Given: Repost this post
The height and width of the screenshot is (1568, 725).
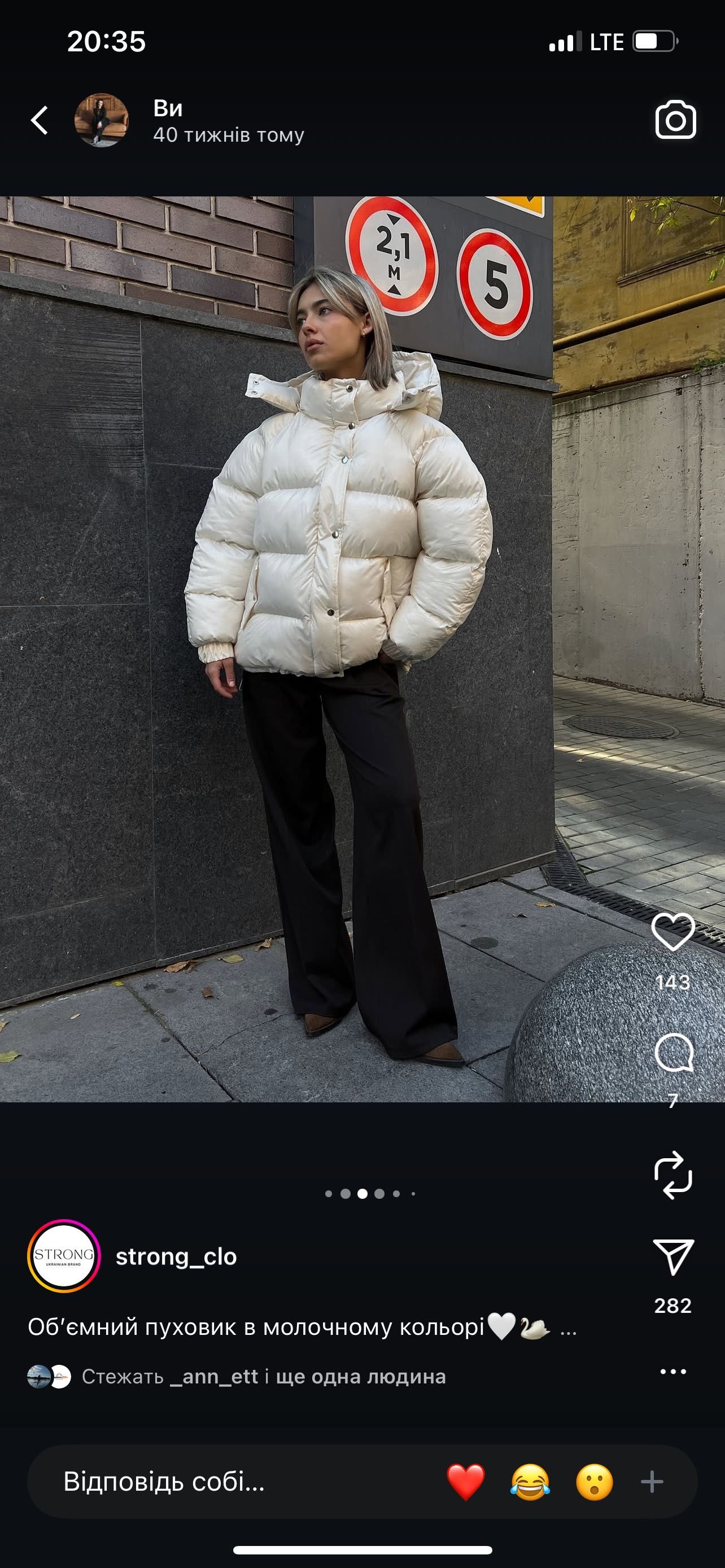Looking at the screenshot, I should point(672,1175).
